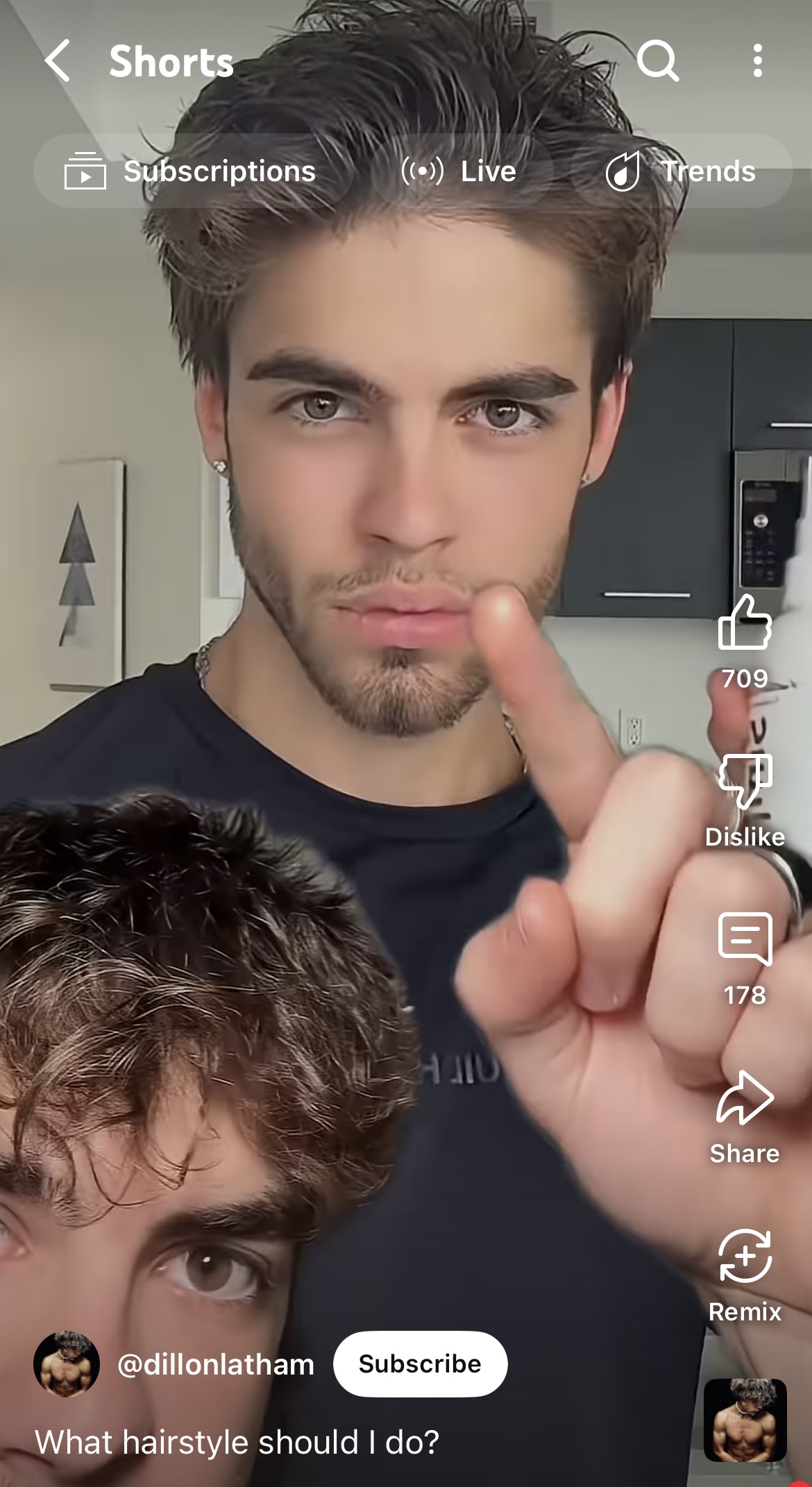Subscribe to @dillonlatham
812x1487 pixels.
(x=420, y=1363)
